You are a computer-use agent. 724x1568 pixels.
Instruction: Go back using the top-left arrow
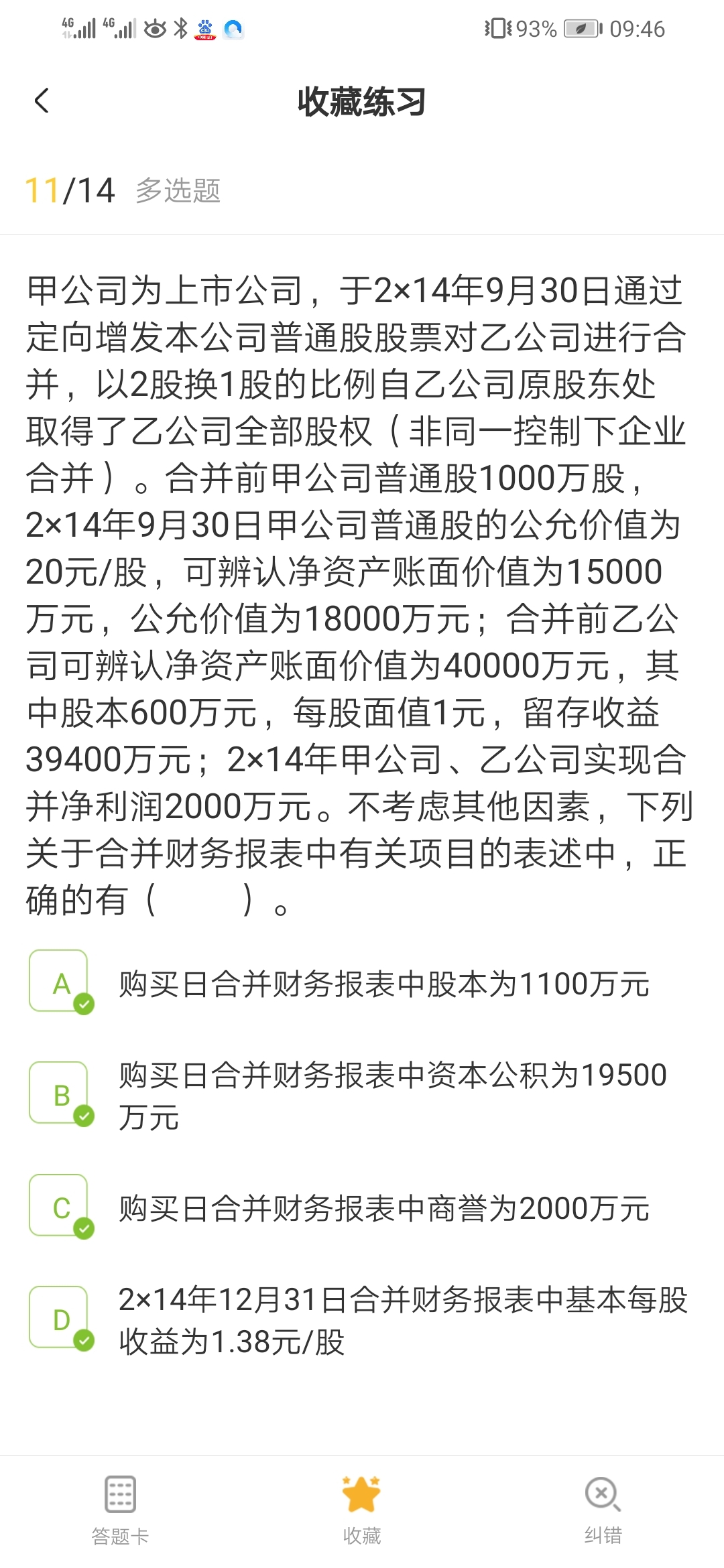pos(42,101)
